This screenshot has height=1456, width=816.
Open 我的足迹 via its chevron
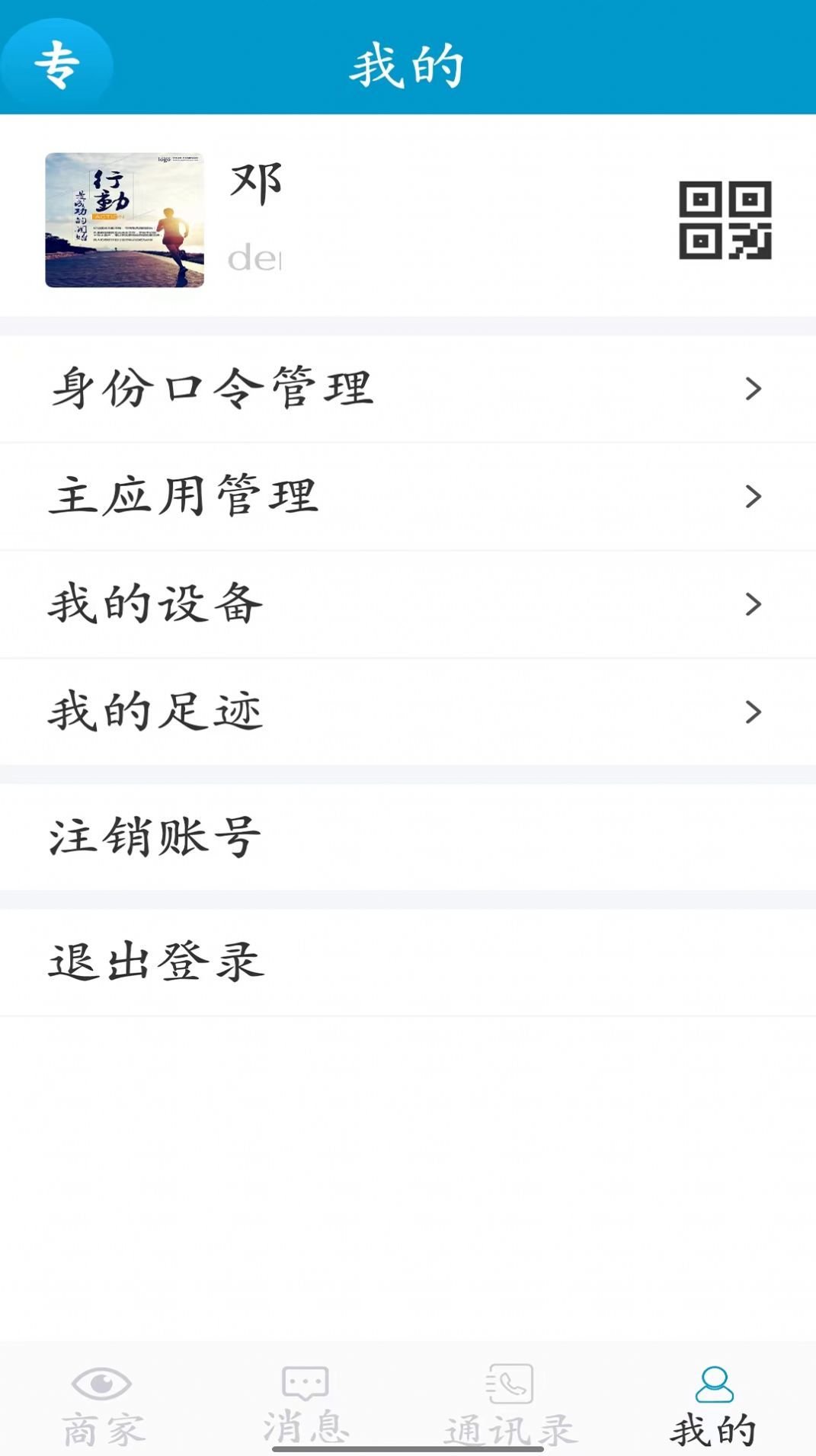pos(753,711)
